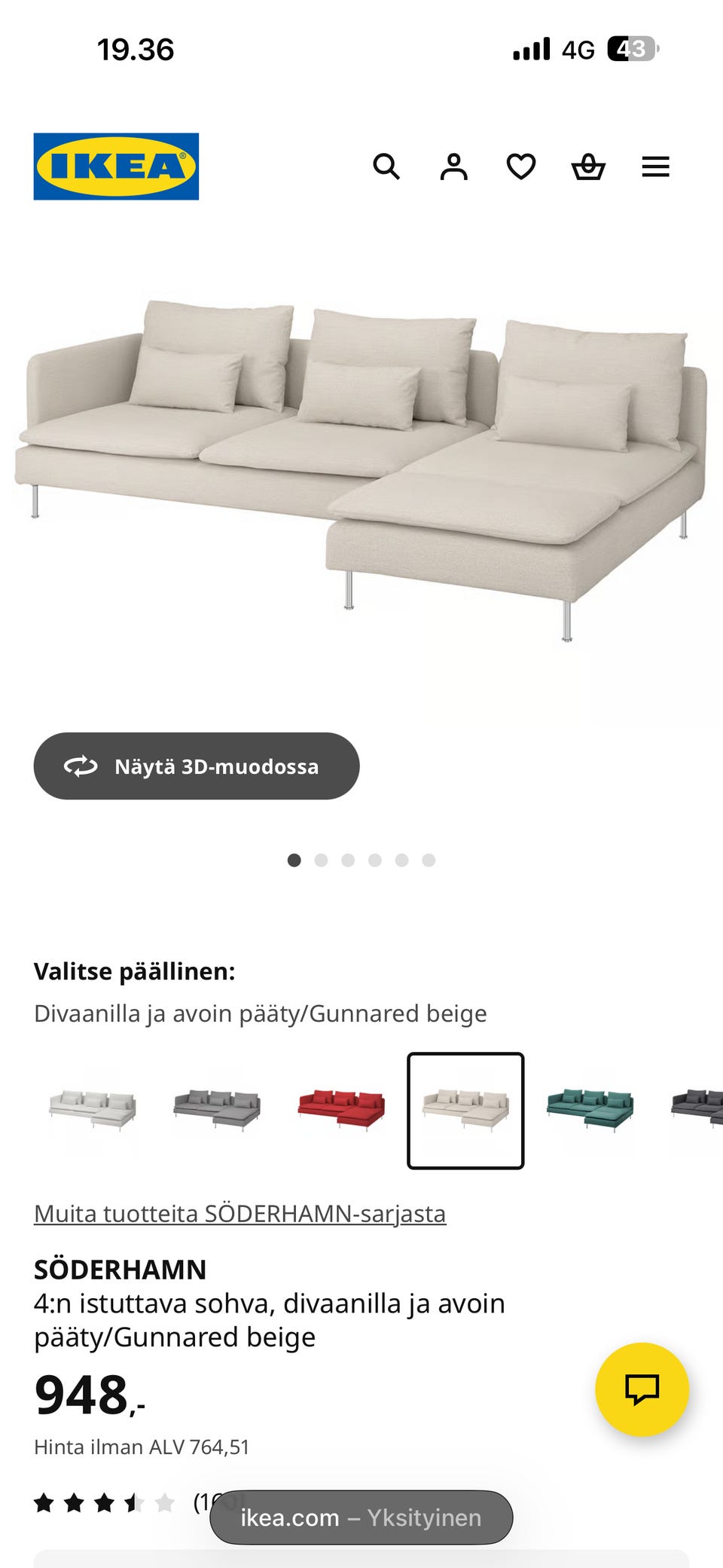Select the white sofa cover option
The height and width of the screenshot is (1568, 723).
(x=90, y=1108)
